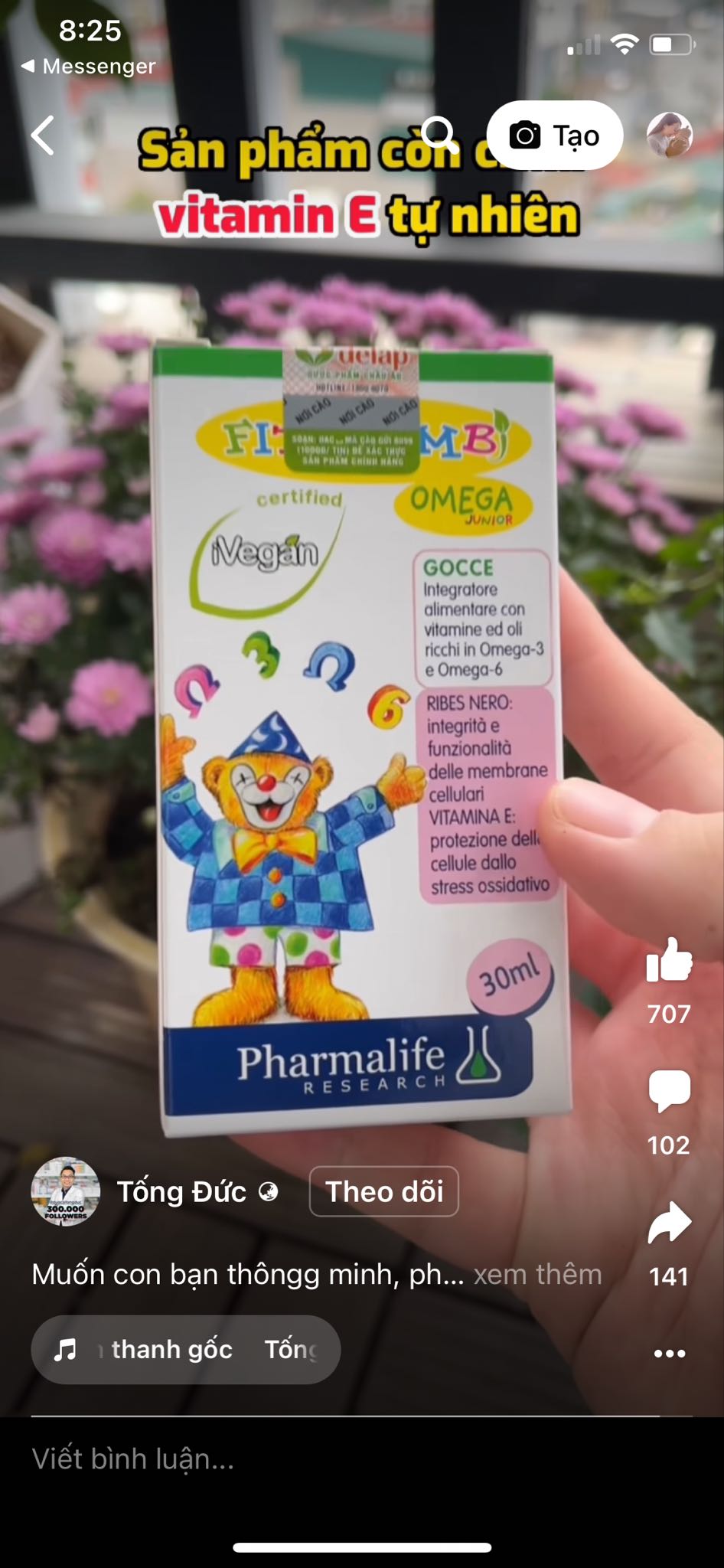Viewport: 724px width, 1568px height.
Task: Go back from this video
Action: [44, 136]
